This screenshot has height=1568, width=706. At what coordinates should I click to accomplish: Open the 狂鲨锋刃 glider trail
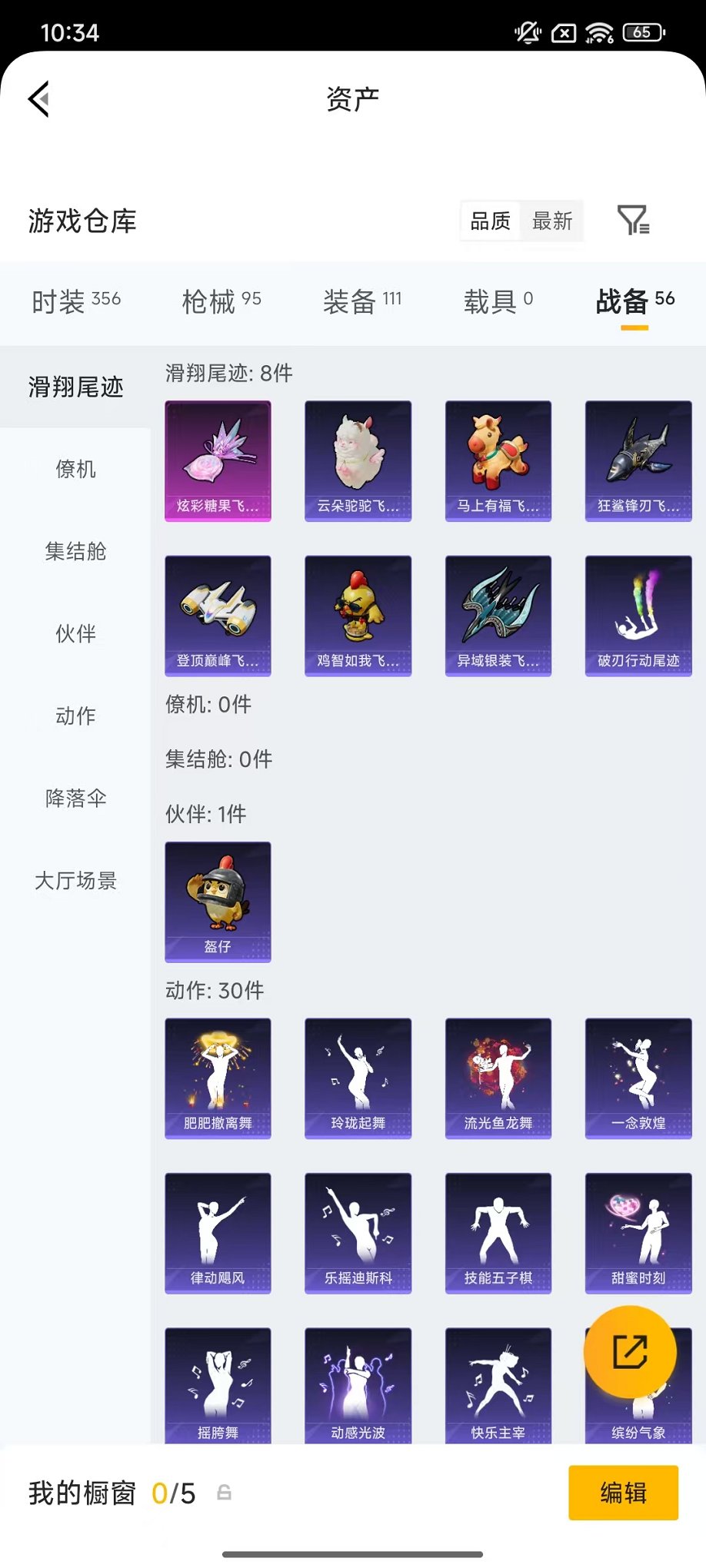coord(638,461)
